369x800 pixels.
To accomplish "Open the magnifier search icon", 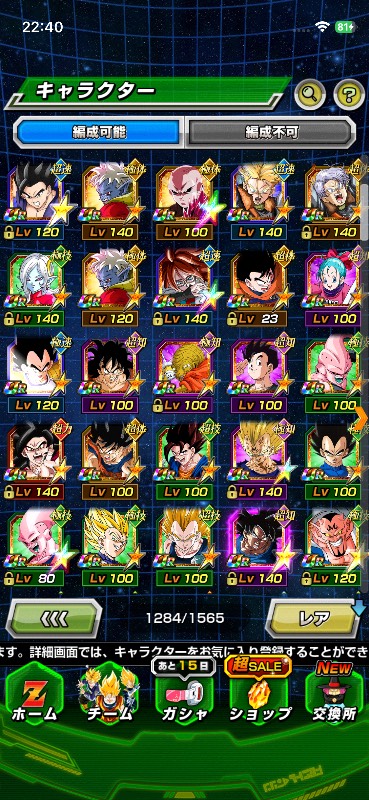I will (310, 93).
